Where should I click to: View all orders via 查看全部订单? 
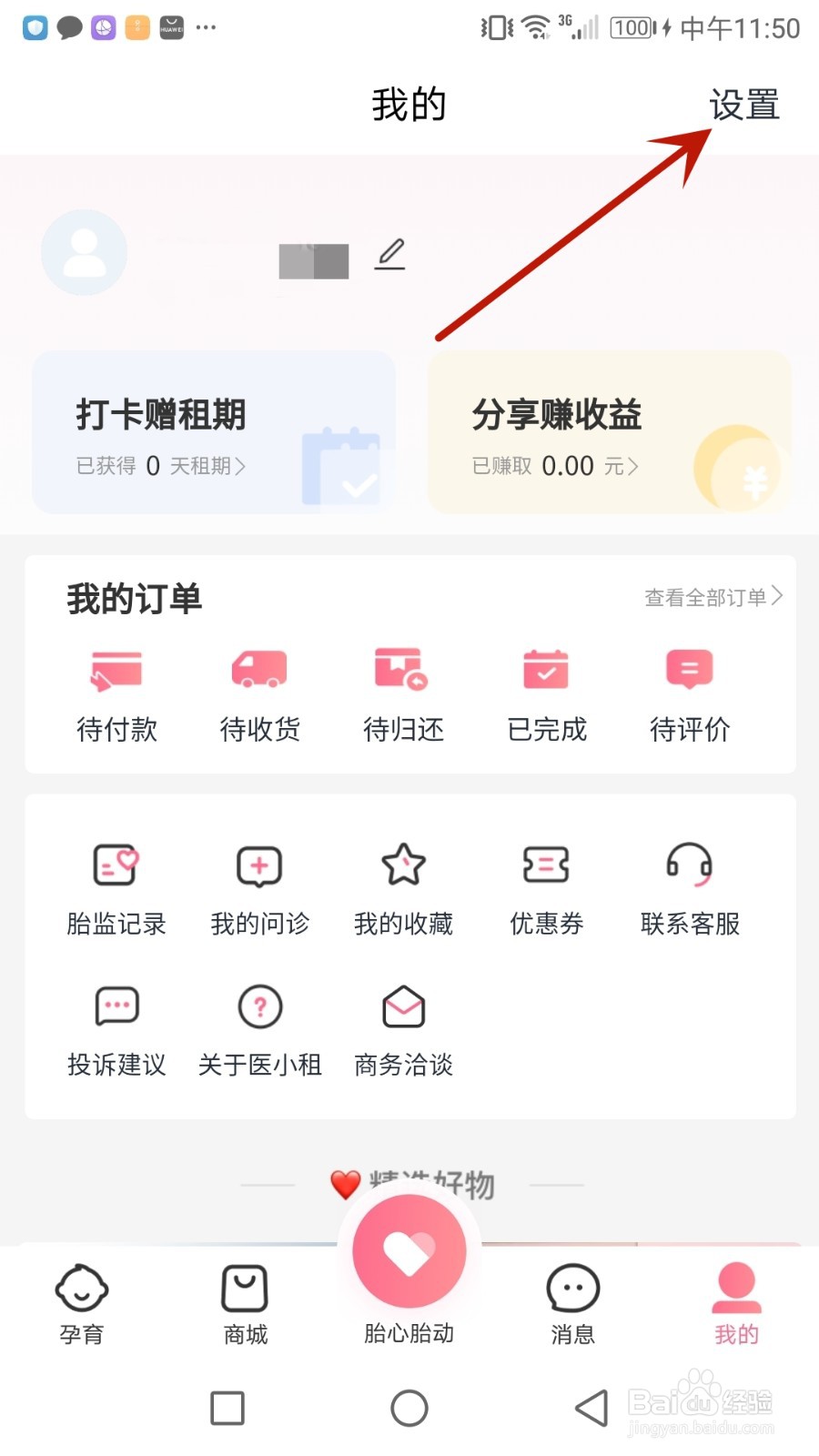tap(713, 597)
